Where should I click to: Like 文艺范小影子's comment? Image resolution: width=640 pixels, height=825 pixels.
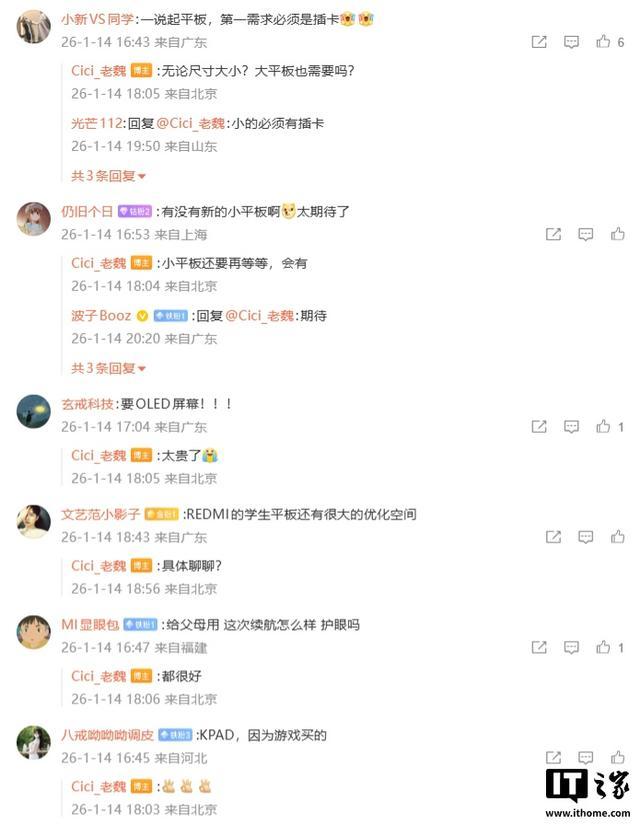coord(603,537)
